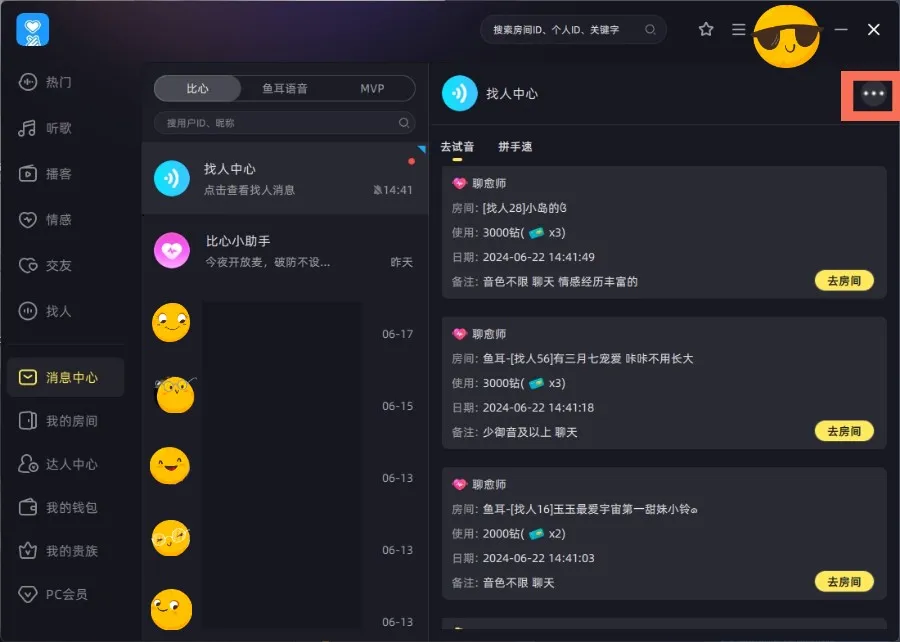Open 听歌 in the sidebar
The image size is (900, 642).
coord(58,128)
